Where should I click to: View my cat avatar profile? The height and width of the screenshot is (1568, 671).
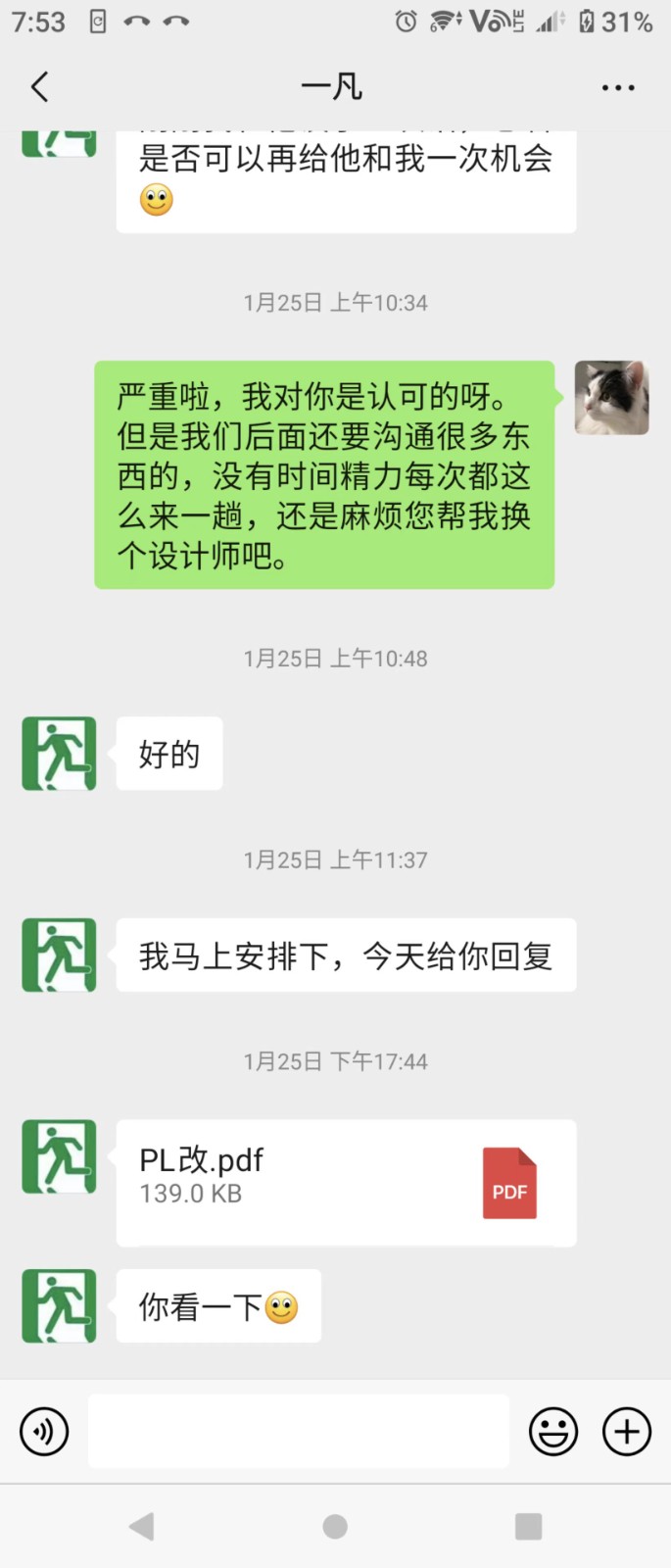(611, 398)
